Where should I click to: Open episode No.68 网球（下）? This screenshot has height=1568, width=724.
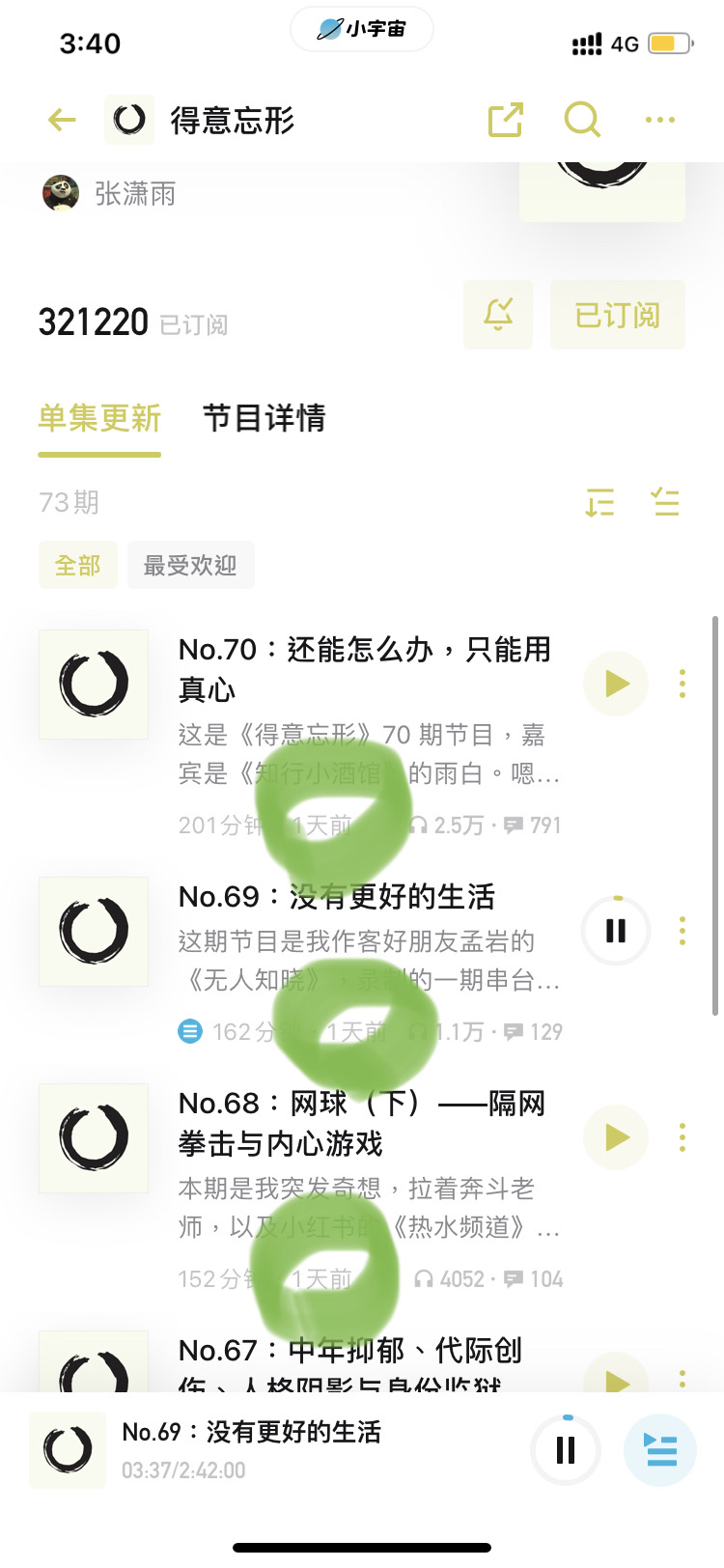click(362, 1124)
